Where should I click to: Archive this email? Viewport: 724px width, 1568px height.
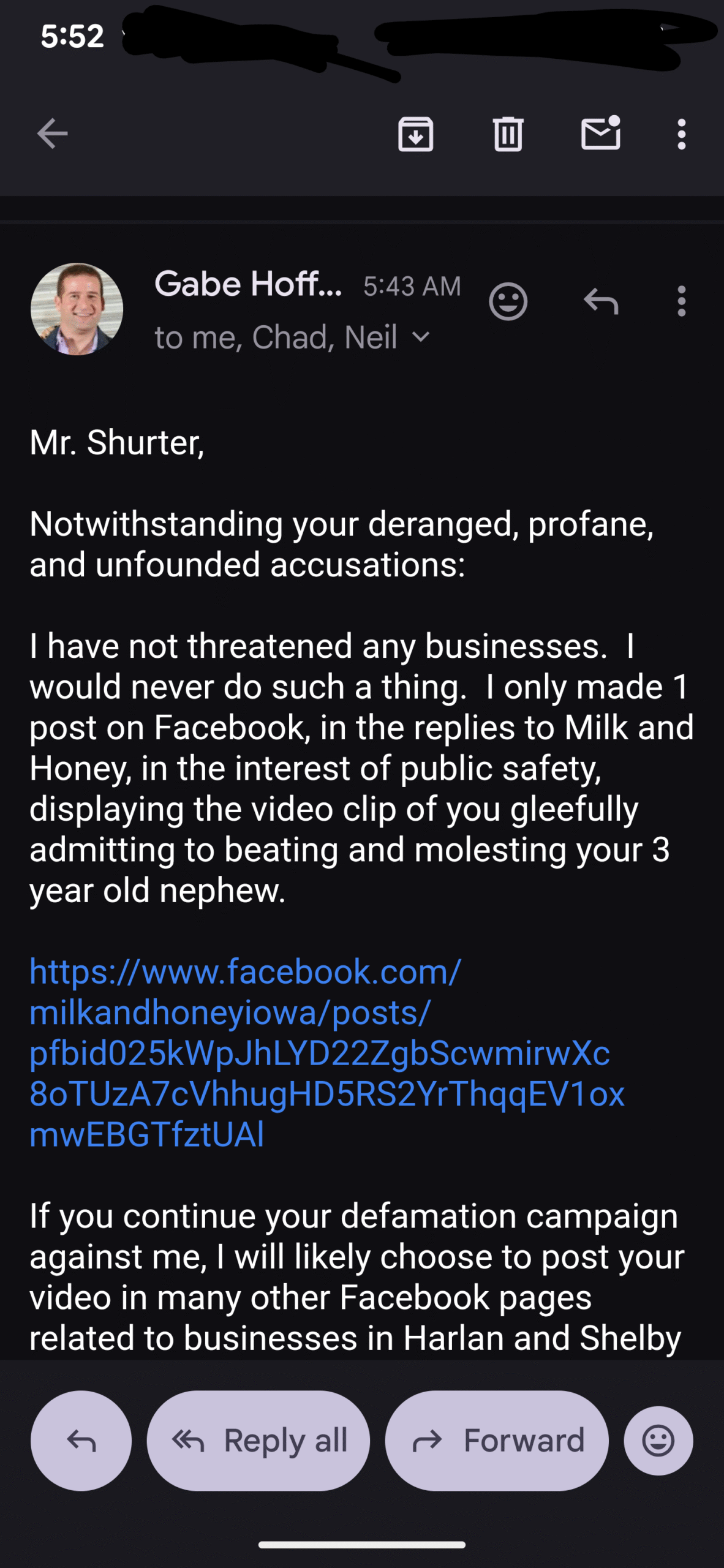point(416,134)
